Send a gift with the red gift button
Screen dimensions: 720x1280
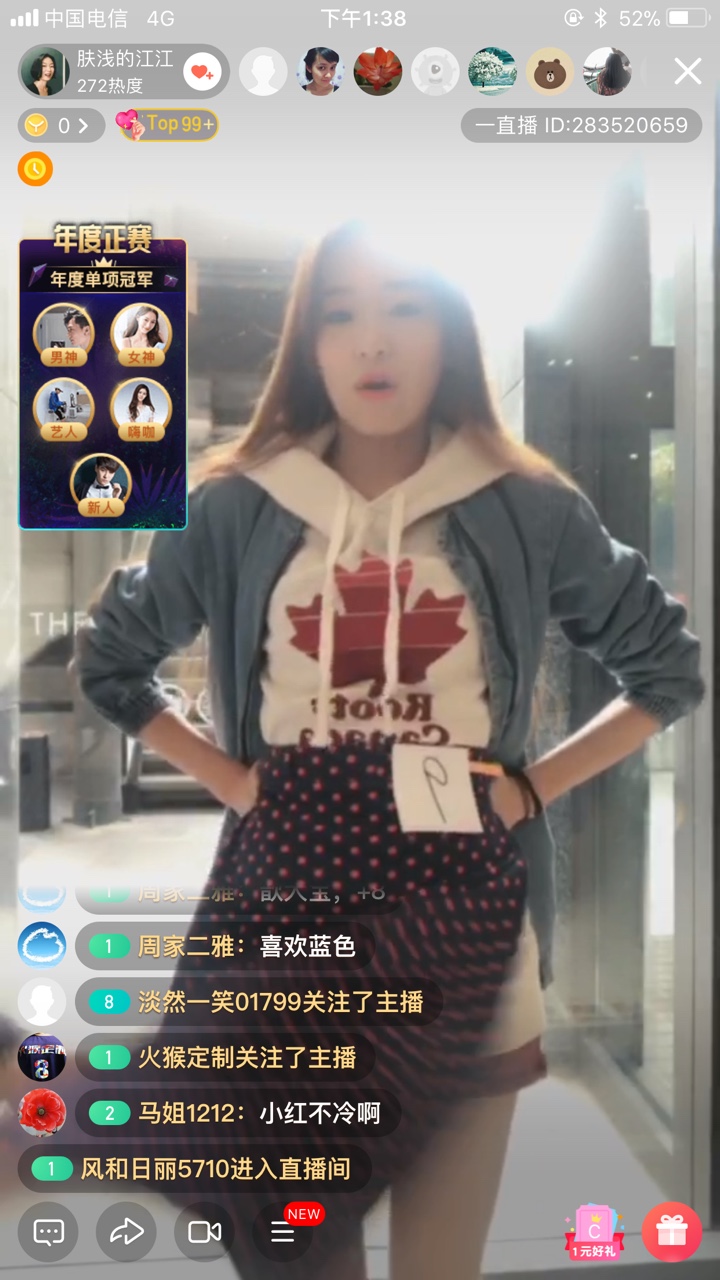672,1232
